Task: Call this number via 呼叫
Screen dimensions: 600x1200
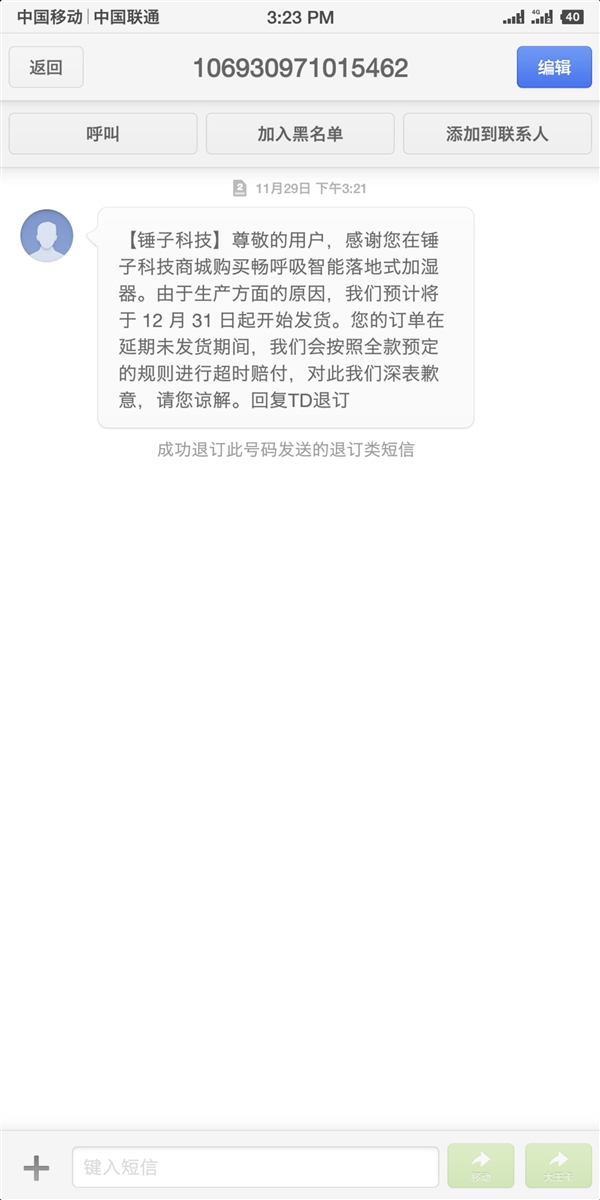Action: pyautogui.click(x=103, y=134)
